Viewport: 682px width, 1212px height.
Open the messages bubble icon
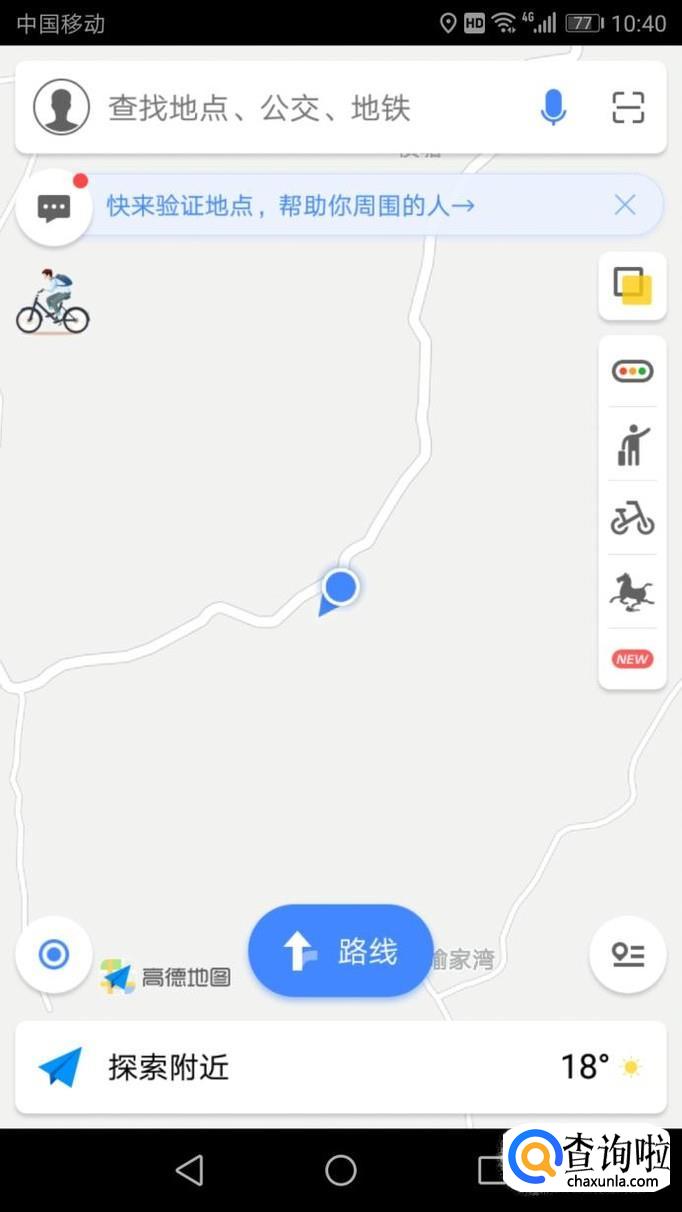(x=53, y=208)
